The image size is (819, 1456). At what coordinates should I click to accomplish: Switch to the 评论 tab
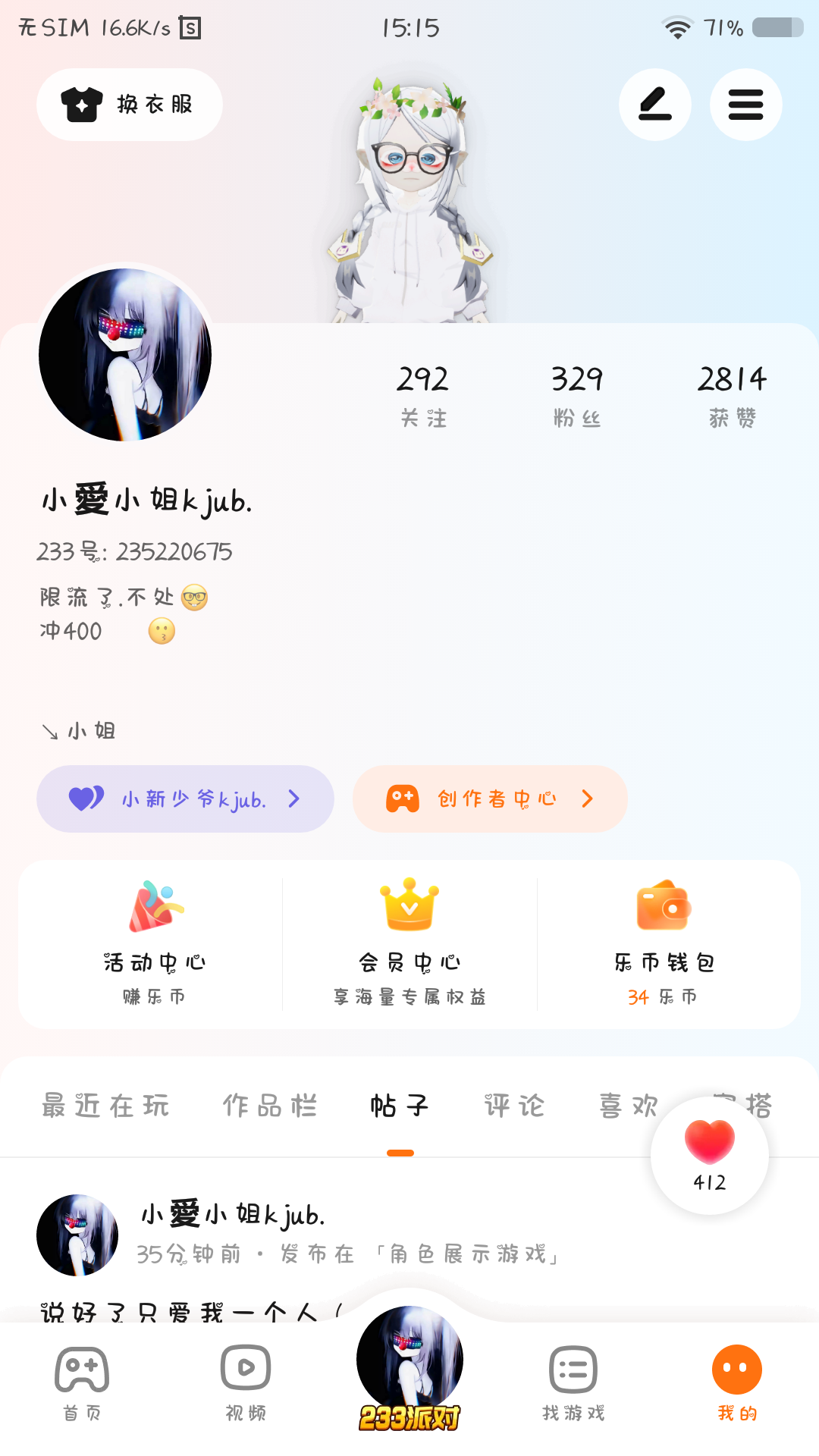tap(514, 1106)
